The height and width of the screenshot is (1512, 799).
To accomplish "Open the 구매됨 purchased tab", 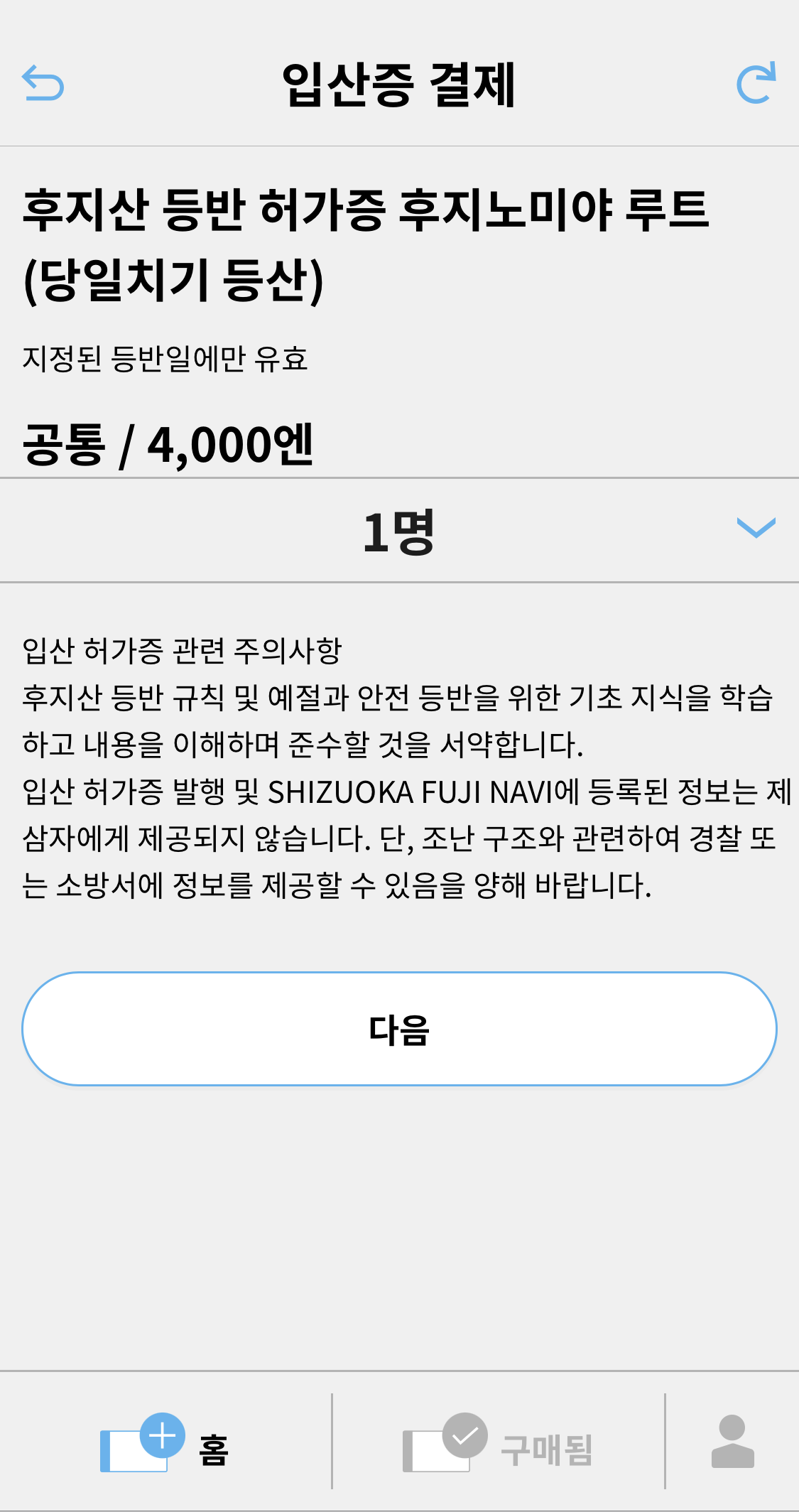I will tap(498, 1442).
